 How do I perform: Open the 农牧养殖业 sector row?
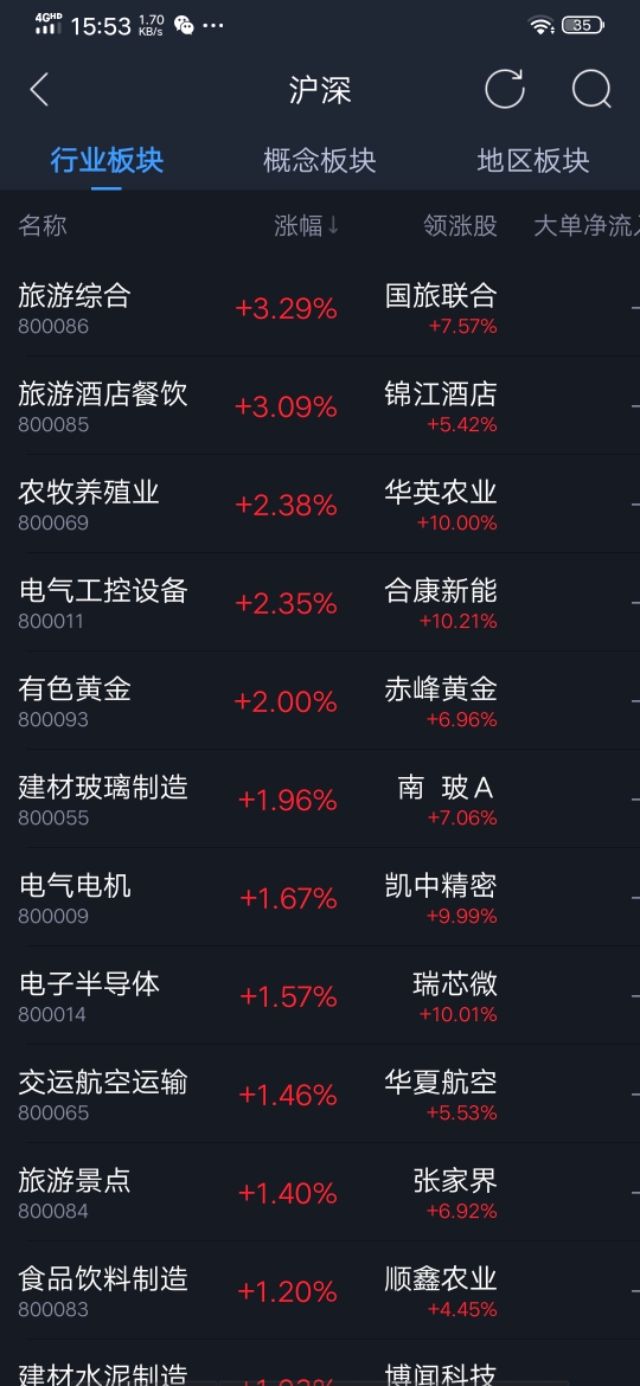point(320,505)
